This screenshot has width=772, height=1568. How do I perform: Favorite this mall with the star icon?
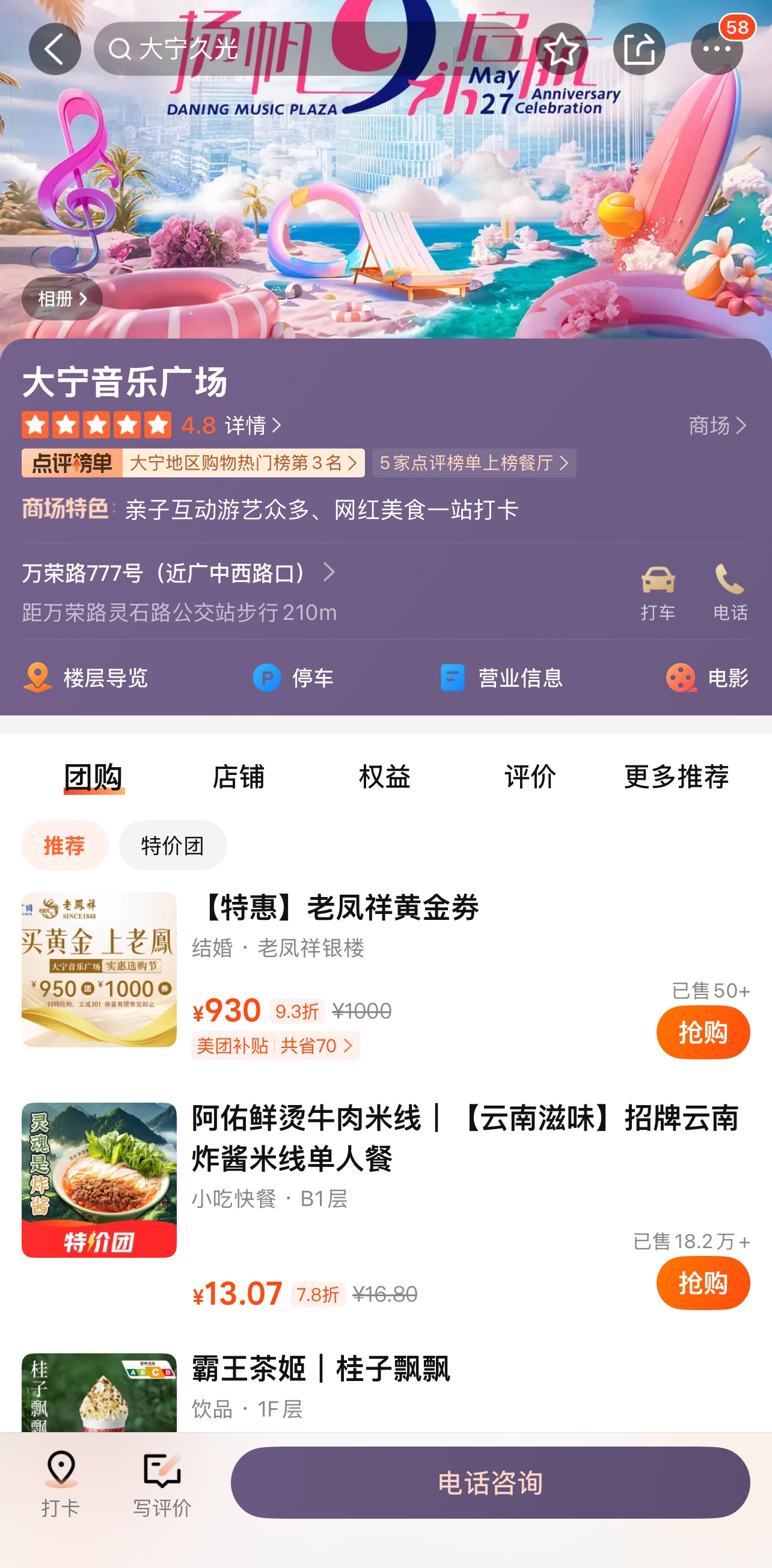[561, 49]
